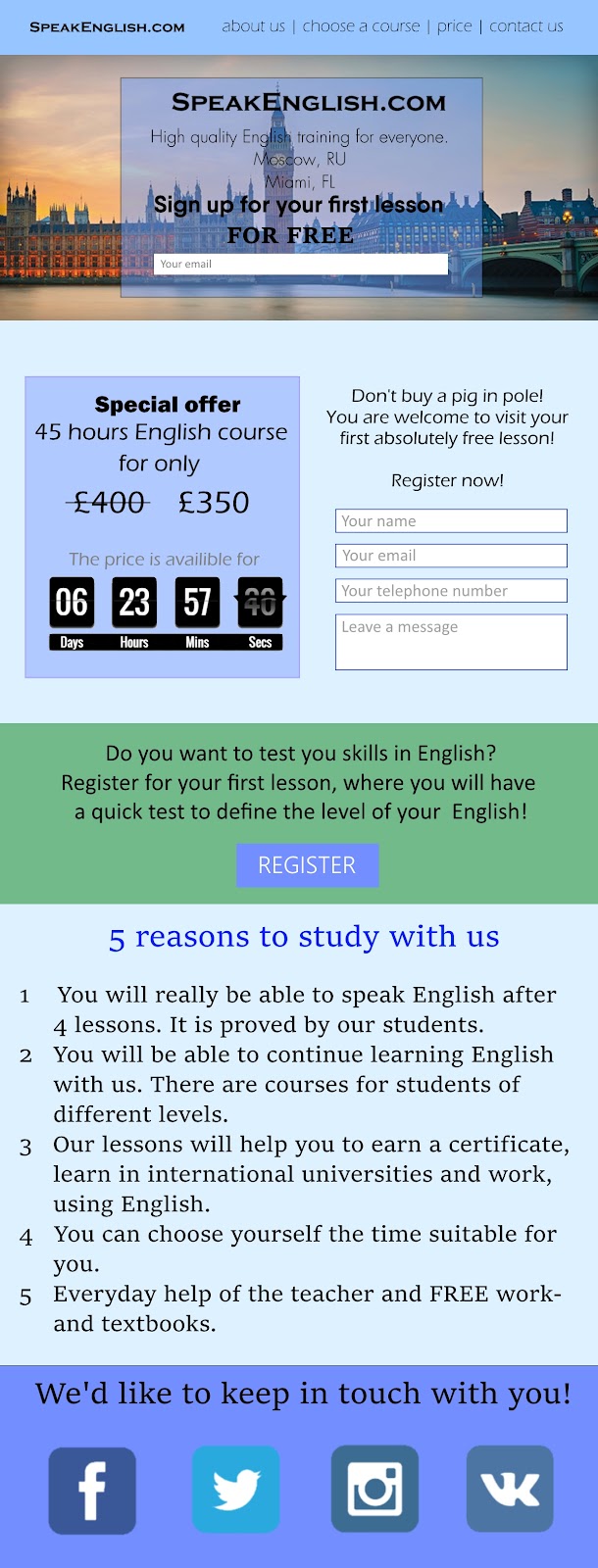Open the about us link

pos(253,26)
